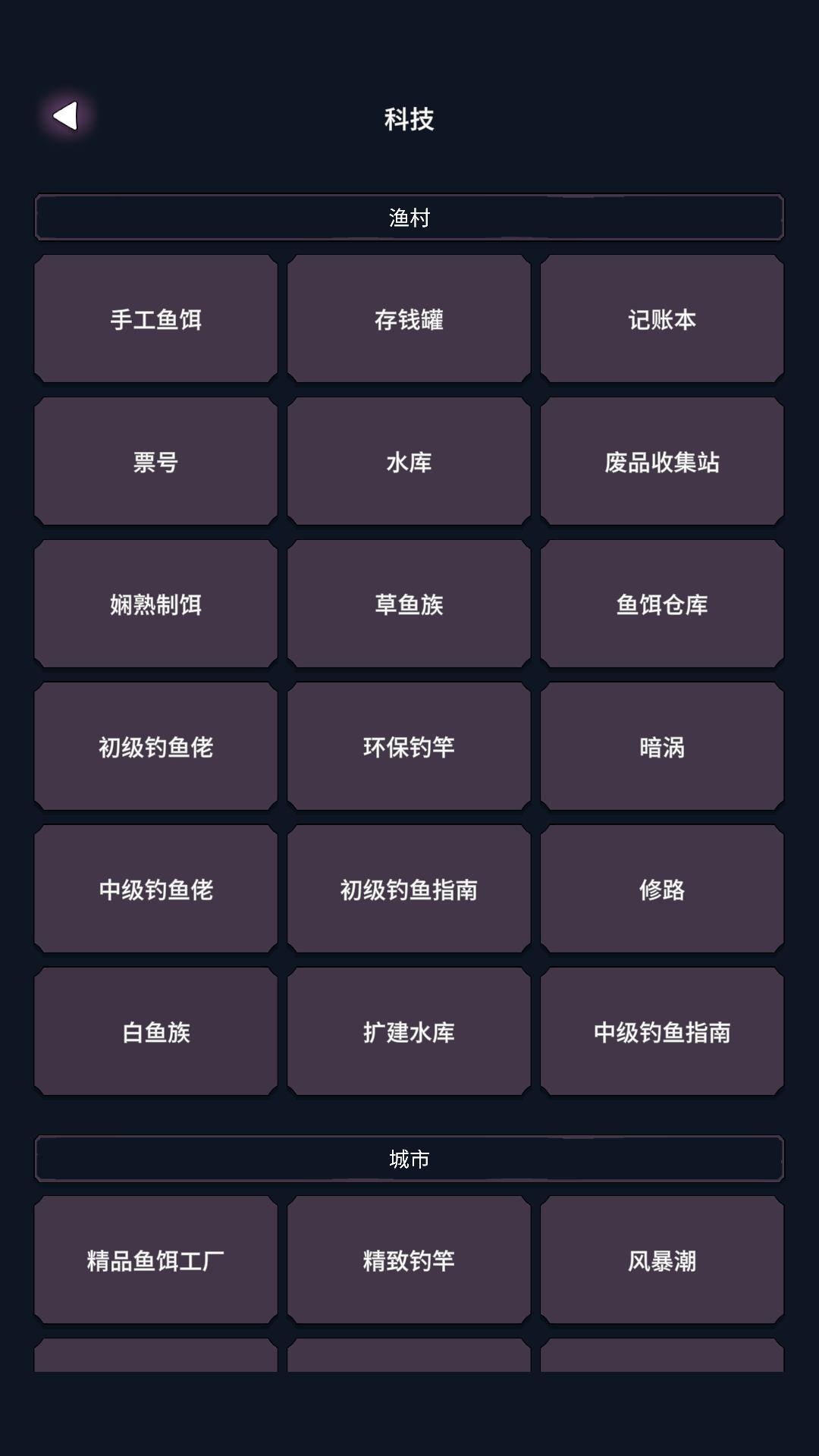The image size is (819, 1456).
Task: Select the 手工鱼饵 technology
Action: pos(155,318)
